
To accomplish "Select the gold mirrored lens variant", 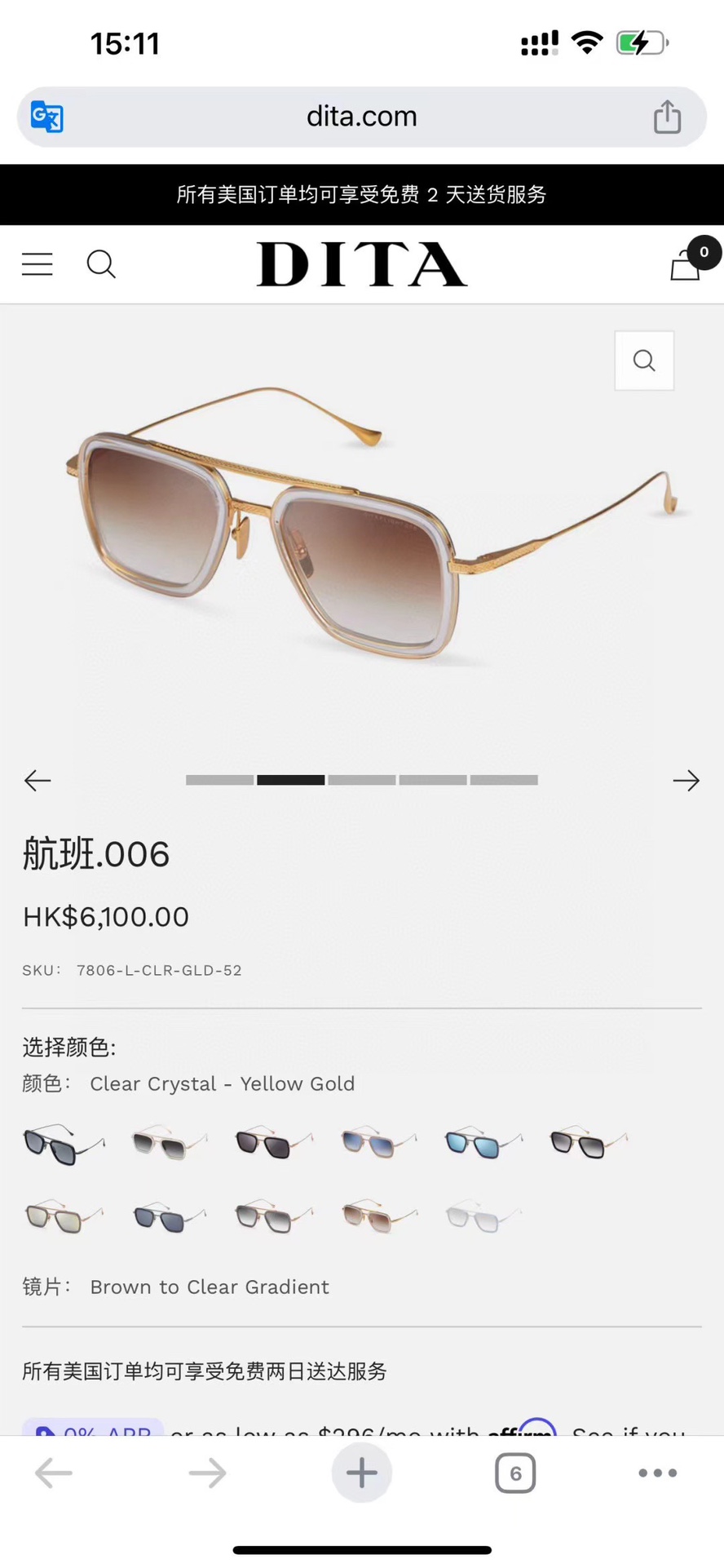I will pos(64,1216).
